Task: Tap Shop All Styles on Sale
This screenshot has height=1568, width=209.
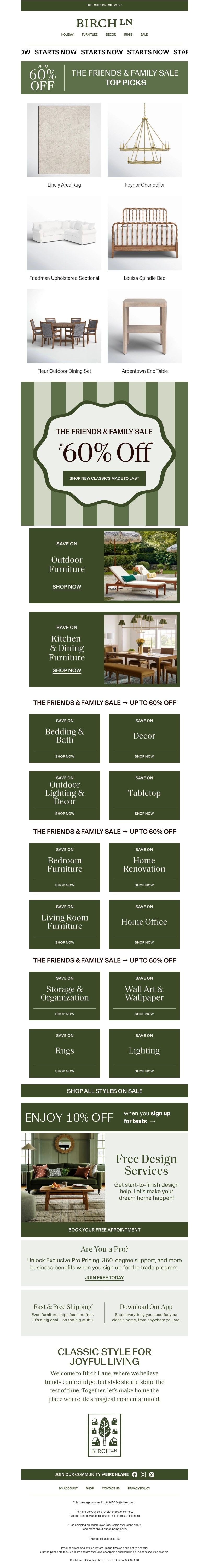Action: (104, 1091)
